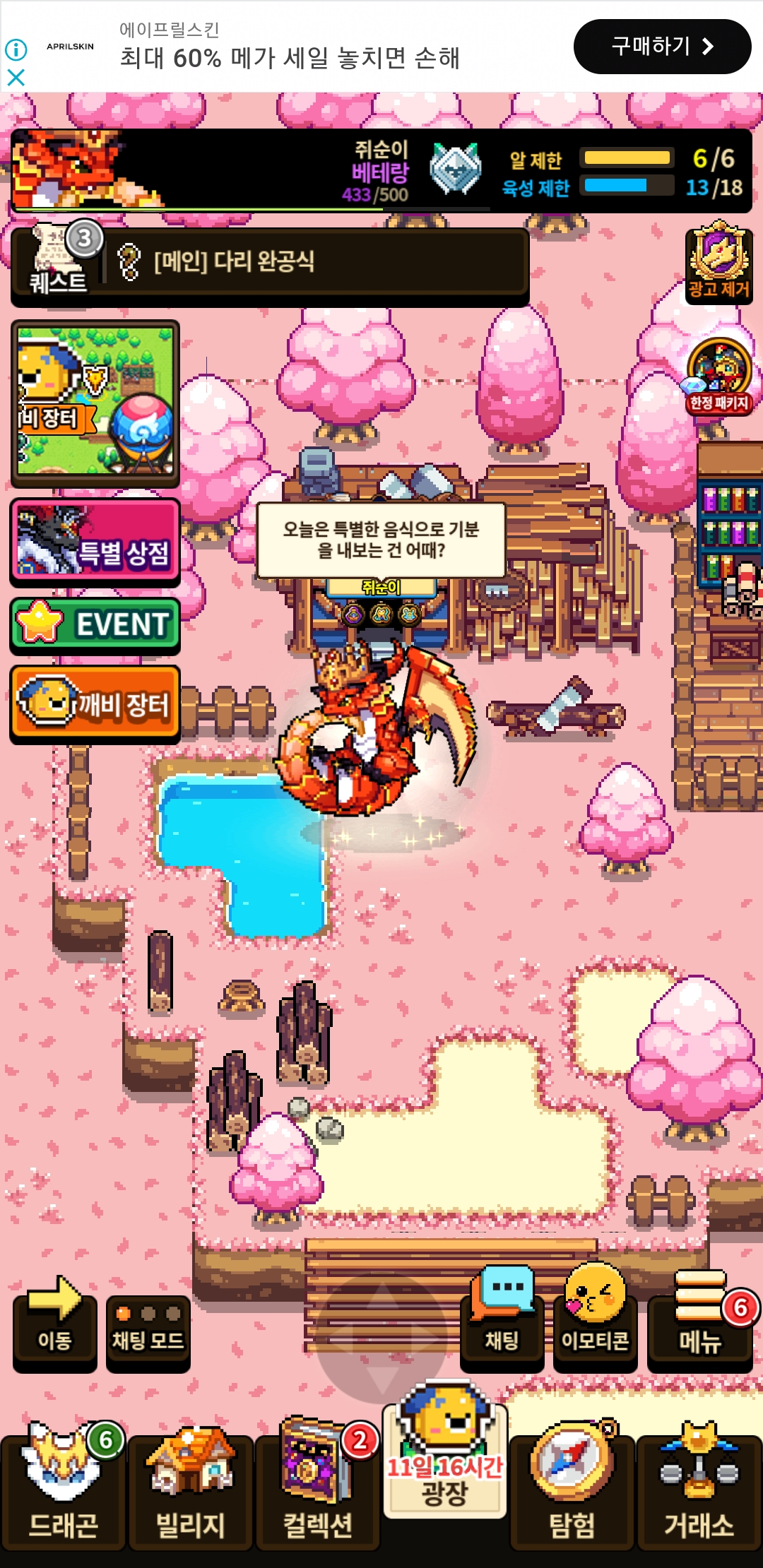
Task: Go to the 광장 tab
Action: pos(445,1462)
